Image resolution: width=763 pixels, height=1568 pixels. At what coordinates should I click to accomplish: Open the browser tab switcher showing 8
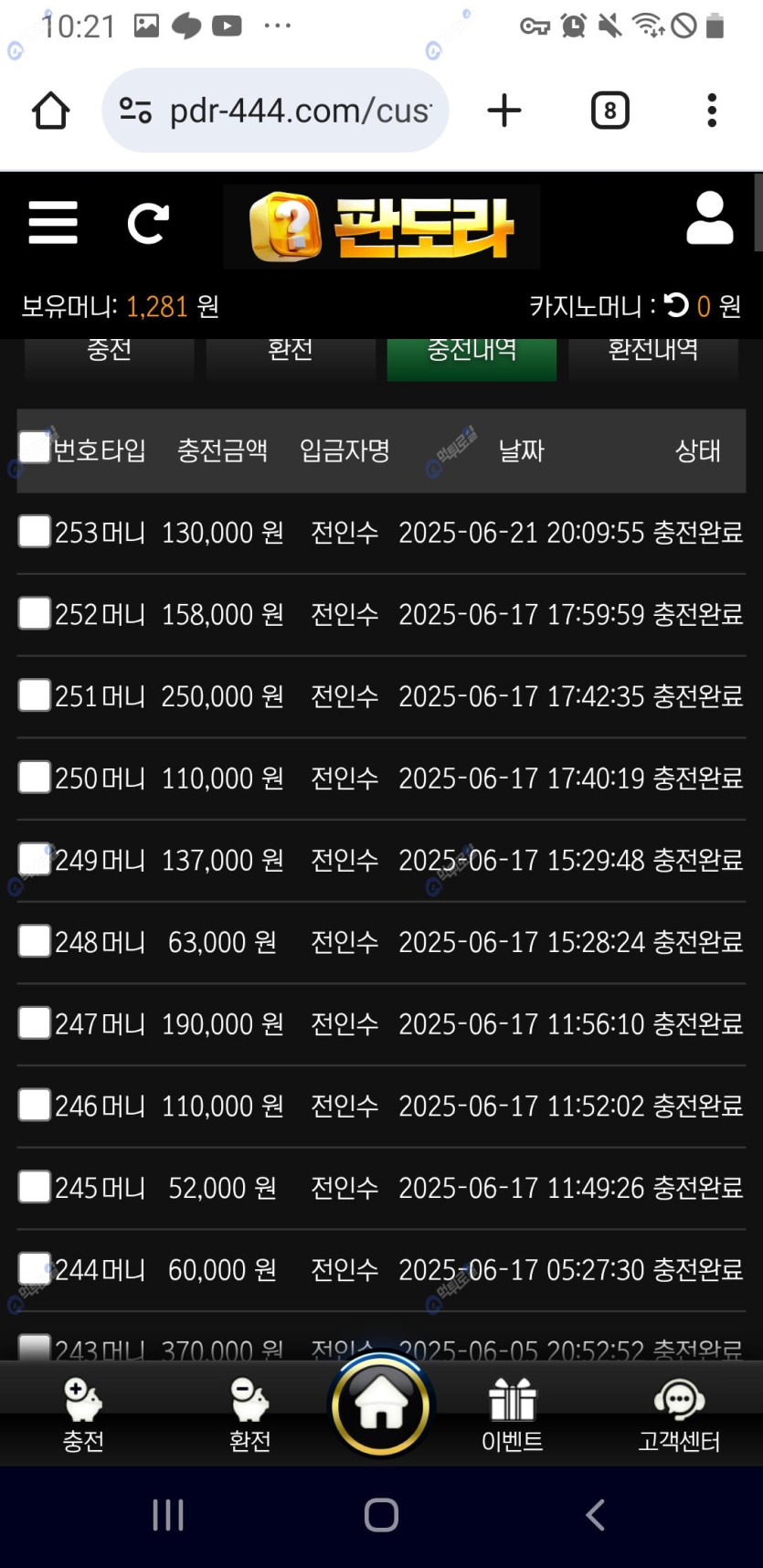(x=609, y=111)
